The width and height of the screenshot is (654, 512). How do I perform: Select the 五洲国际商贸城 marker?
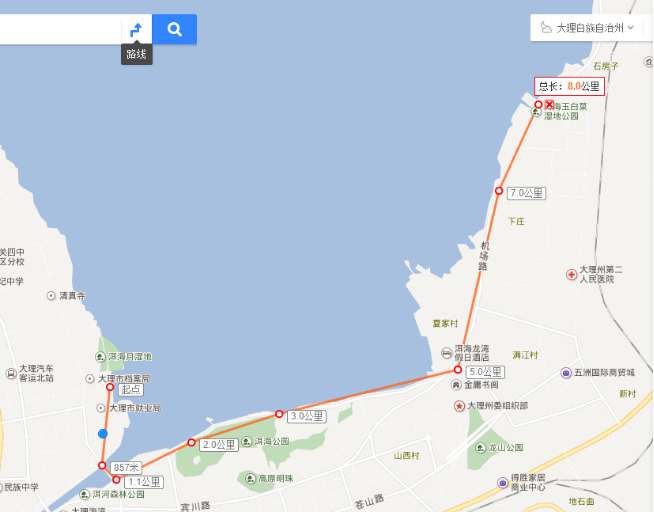tap(567, 372)
